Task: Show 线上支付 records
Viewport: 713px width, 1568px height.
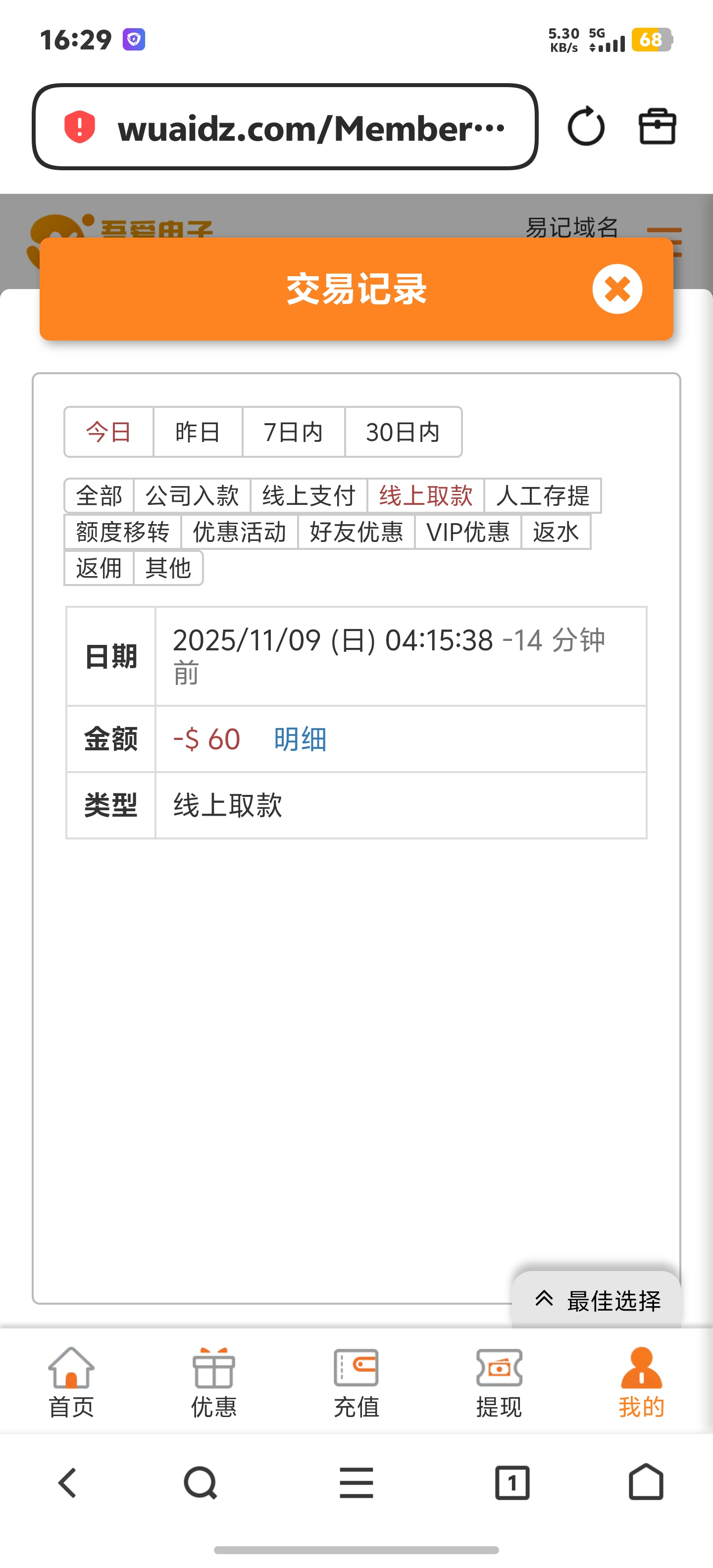Action: (308, 496)
